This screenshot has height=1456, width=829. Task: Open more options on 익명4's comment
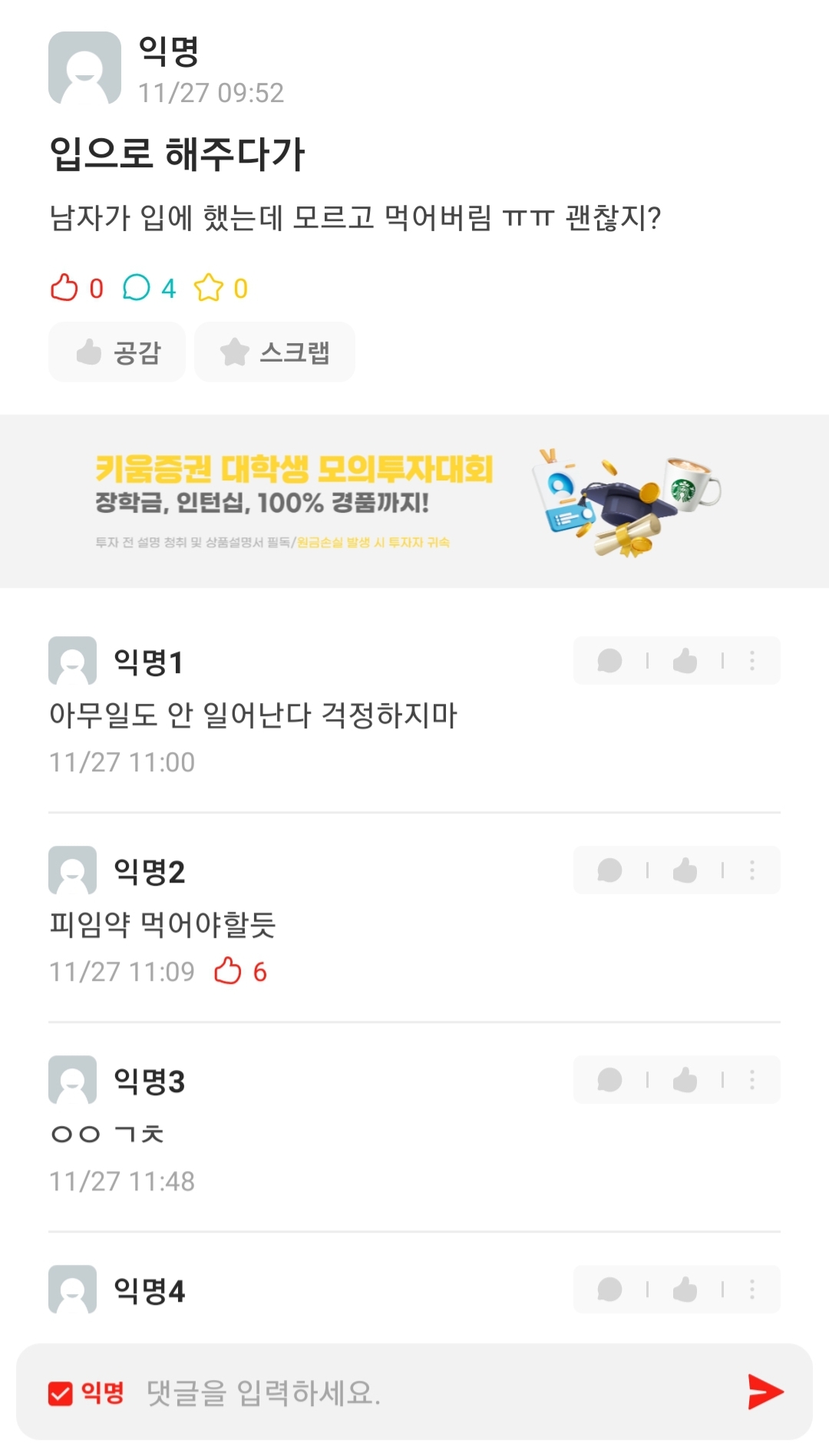pos(752,1289)
